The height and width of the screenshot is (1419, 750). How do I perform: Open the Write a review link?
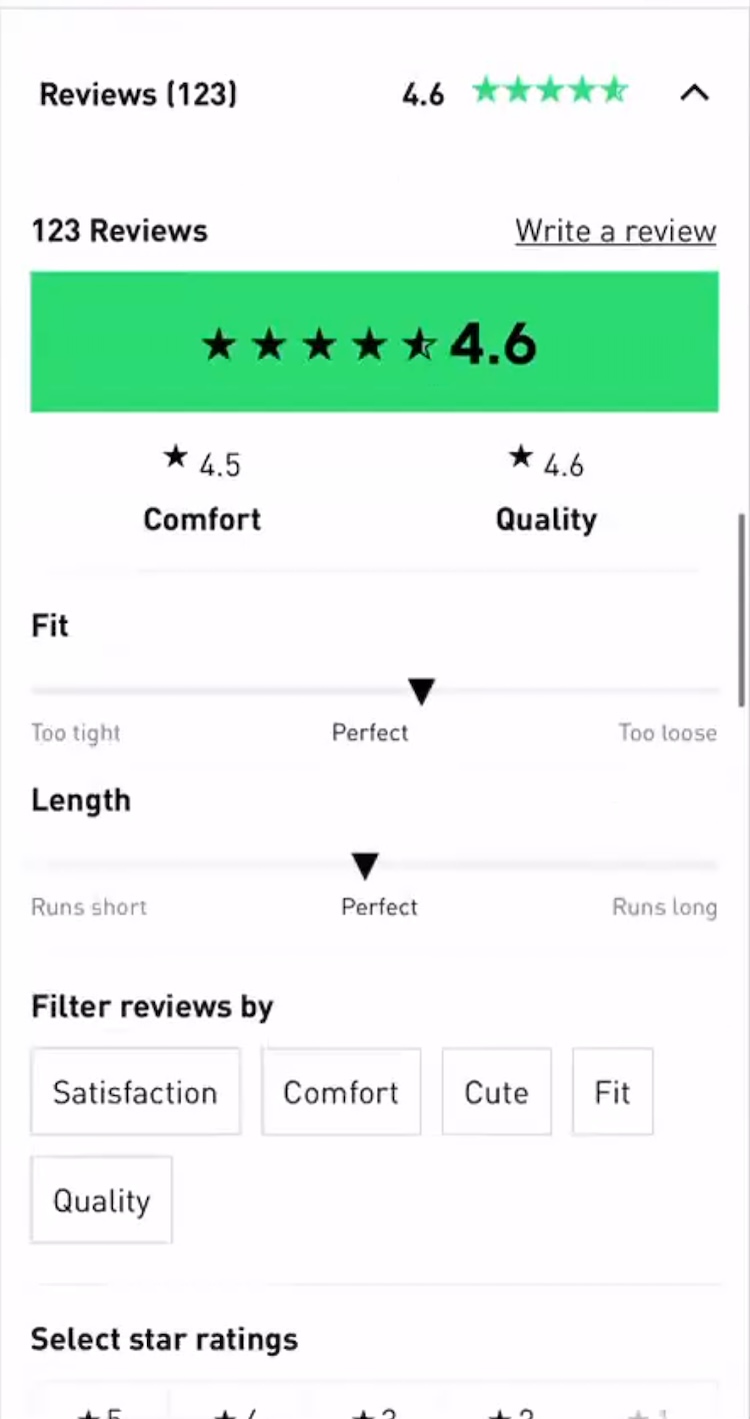pos(615,231)
